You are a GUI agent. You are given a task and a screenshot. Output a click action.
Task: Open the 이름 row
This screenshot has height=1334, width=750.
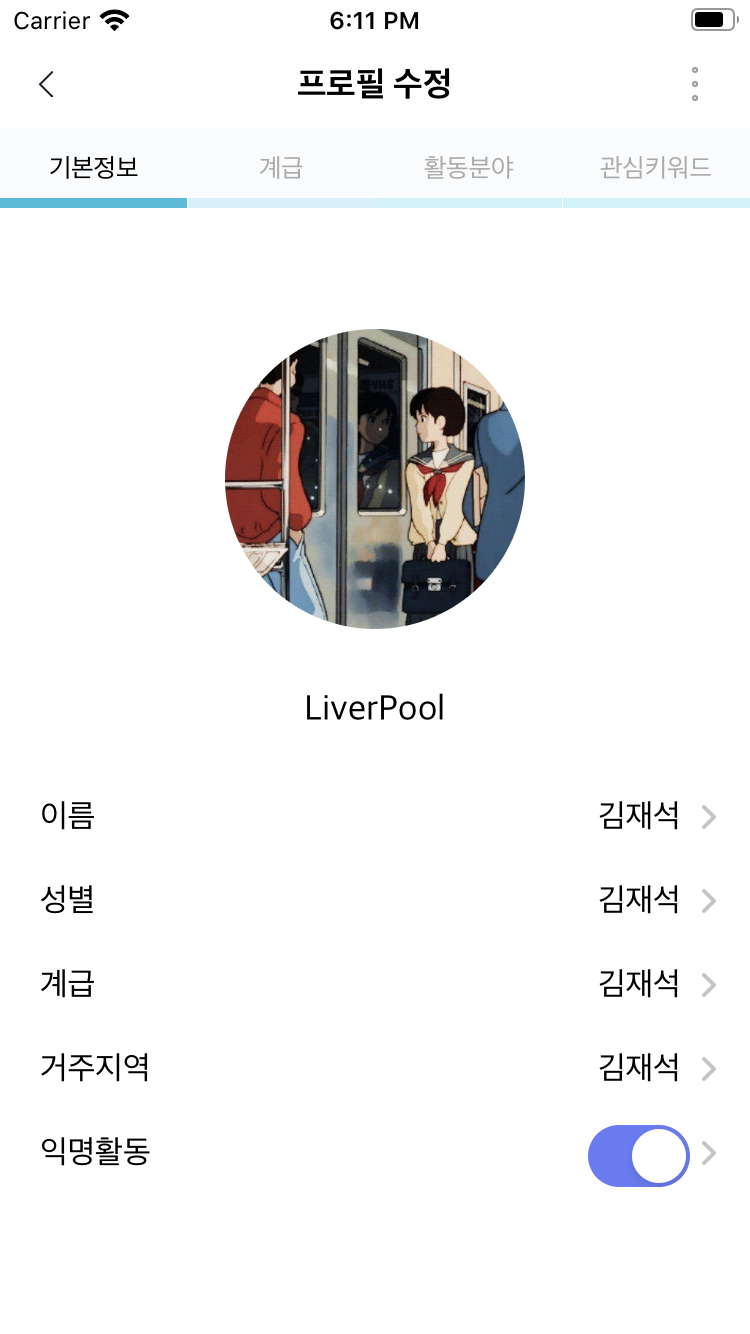click(375, 816)
